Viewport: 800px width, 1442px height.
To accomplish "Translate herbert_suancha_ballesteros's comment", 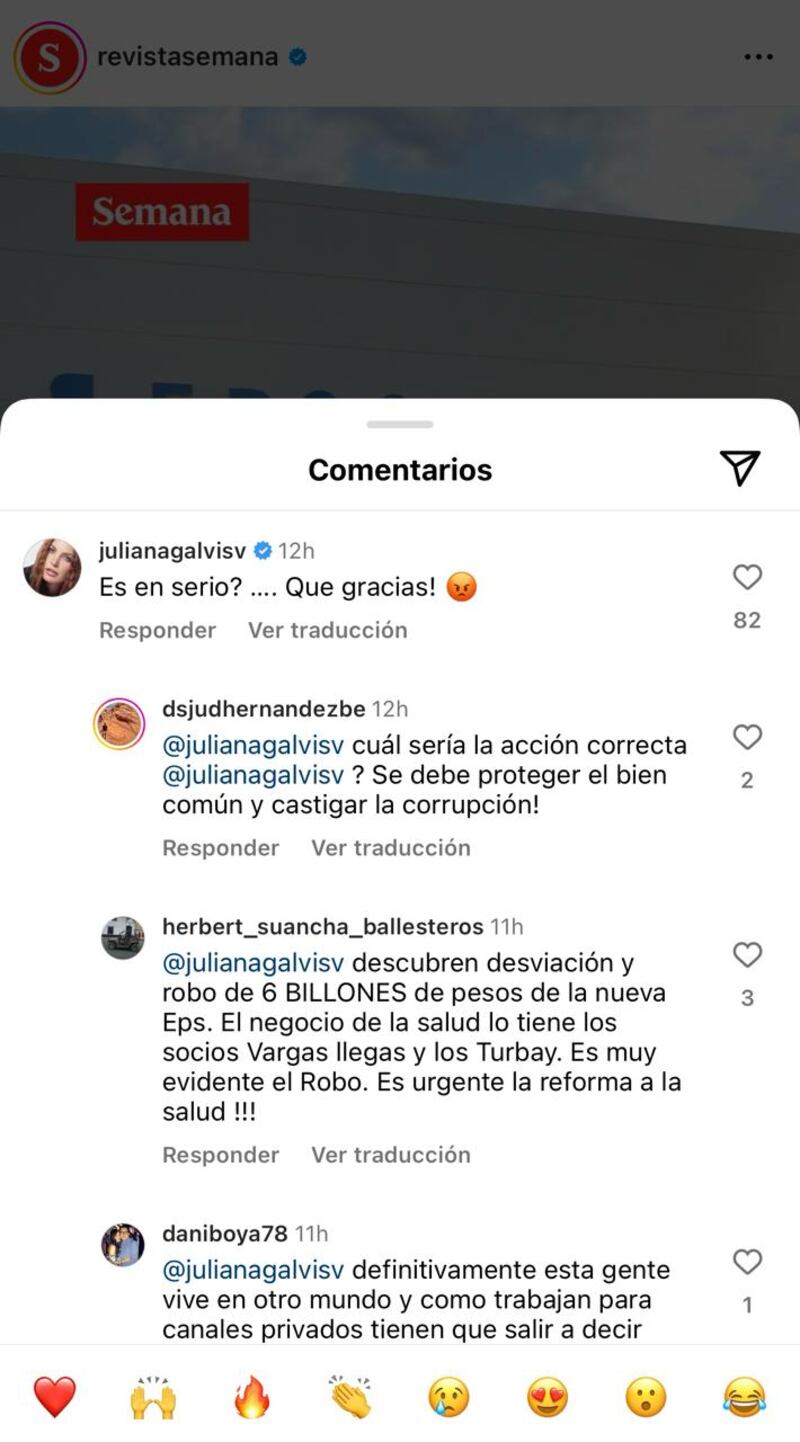I will click(390, 1155).
